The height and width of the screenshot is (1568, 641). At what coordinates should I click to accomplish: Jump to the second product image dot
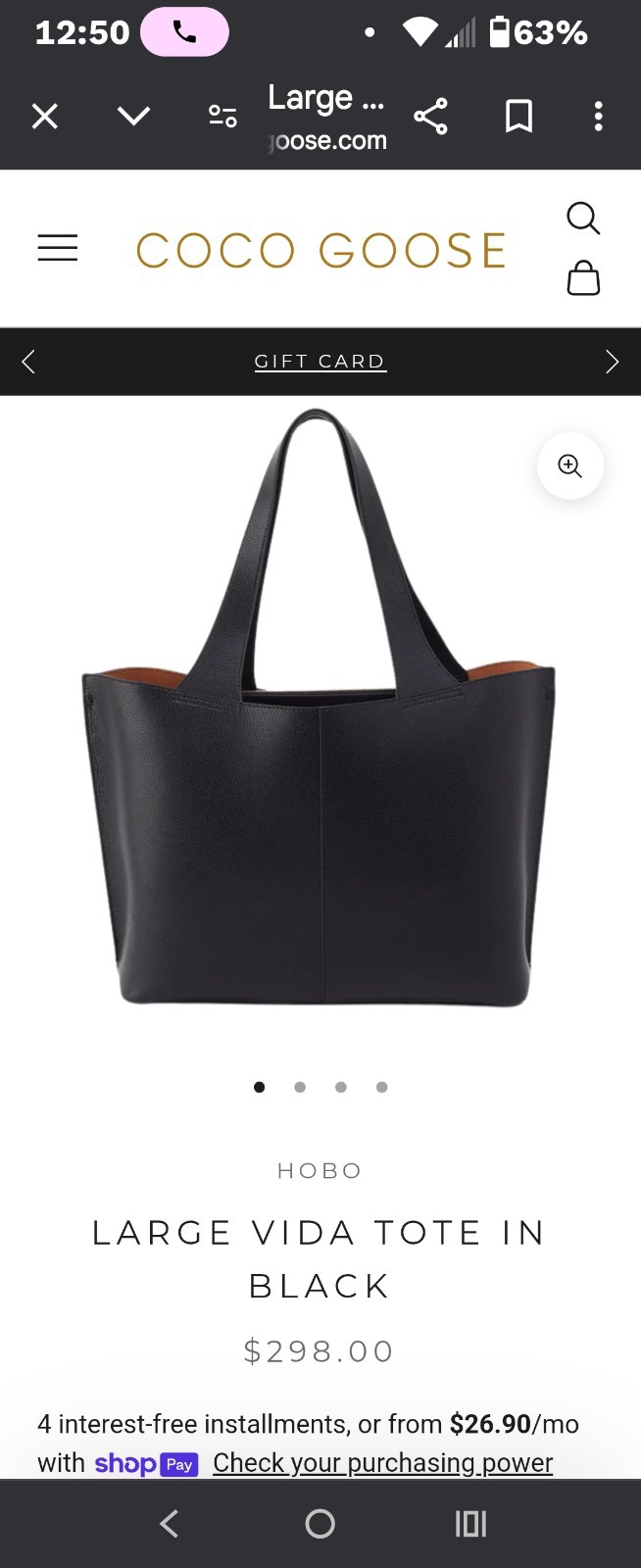[300, 1087]
